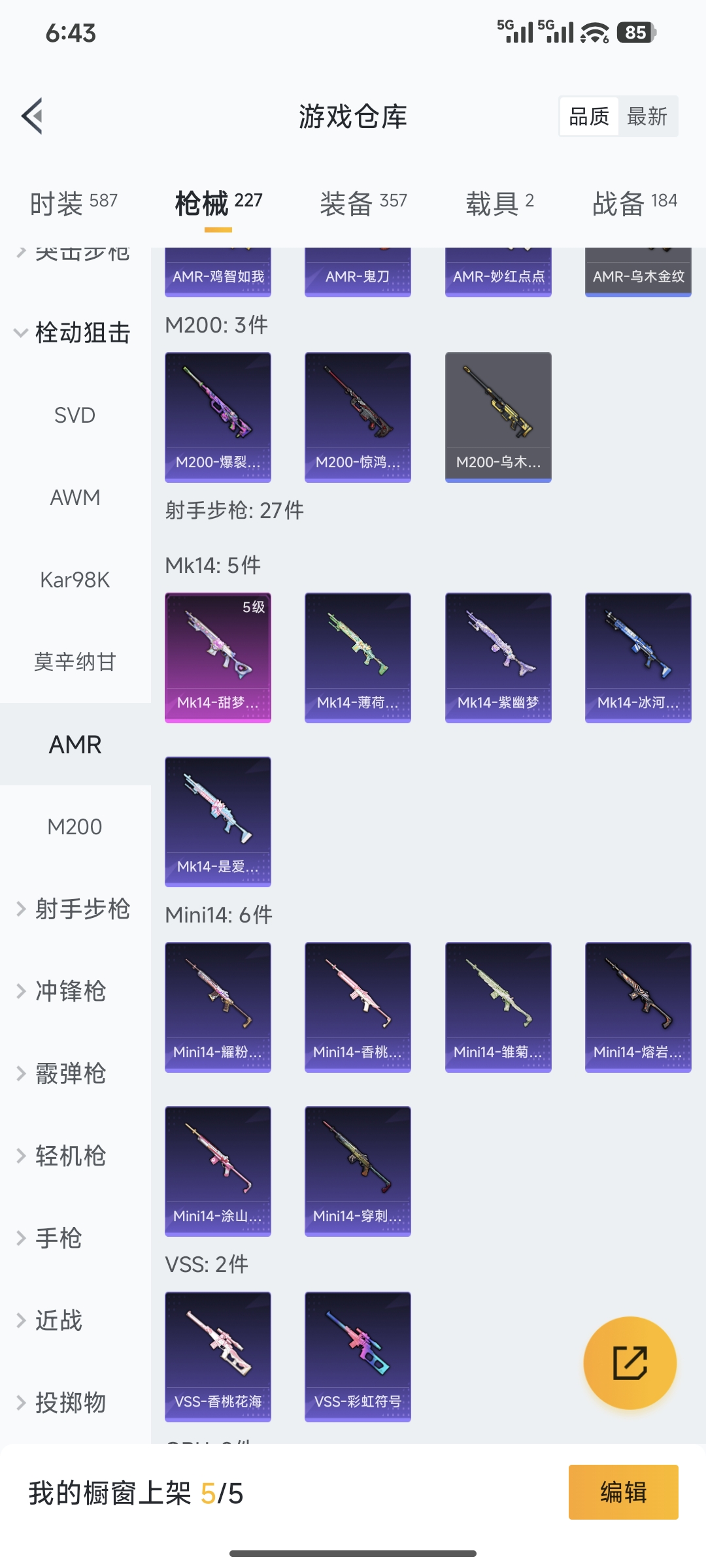
Task: Switch sorting to 最新 mode
Action: [648, 116]
